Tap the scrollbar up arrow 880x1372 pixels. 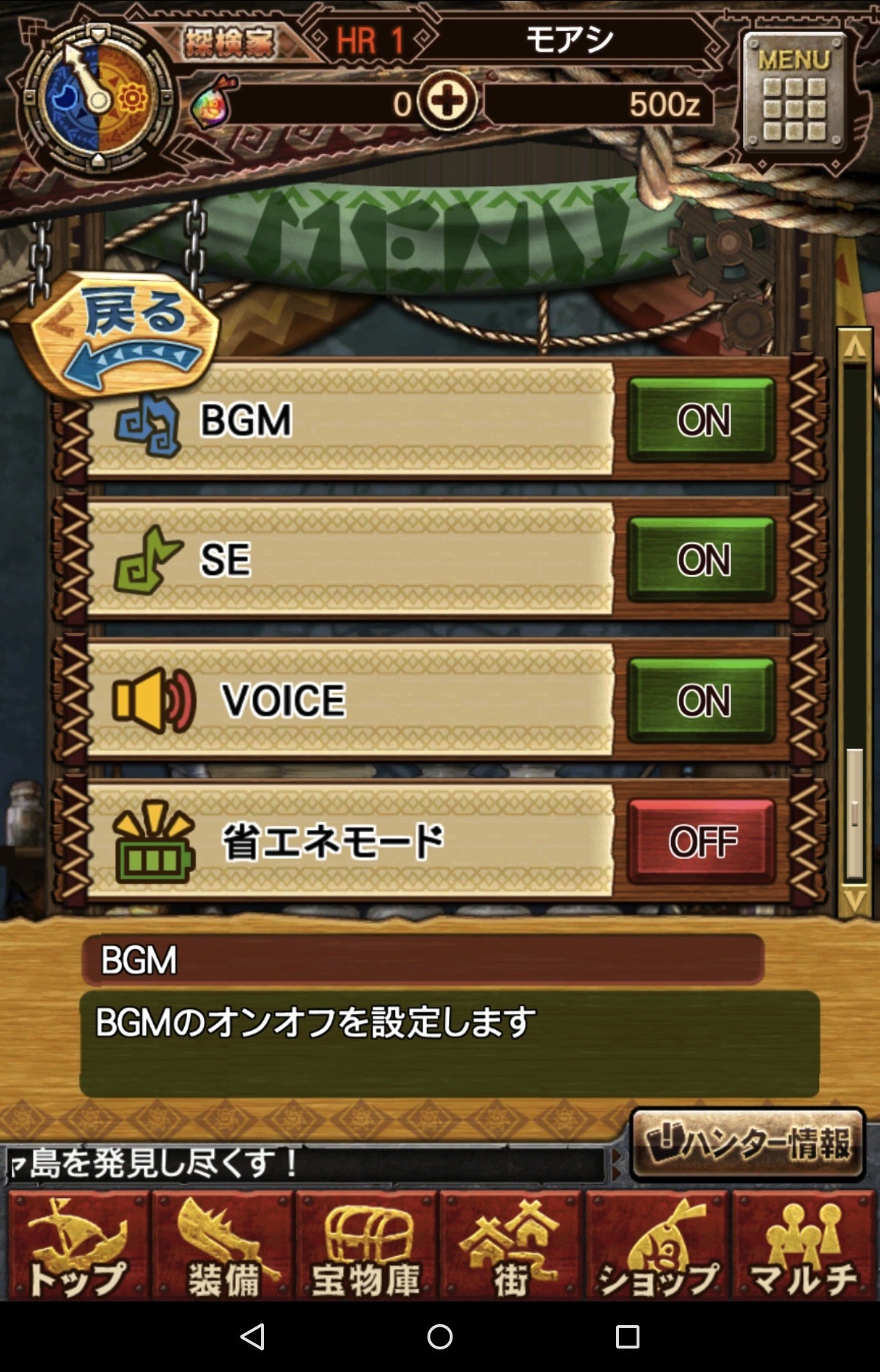tap(854, 348)
